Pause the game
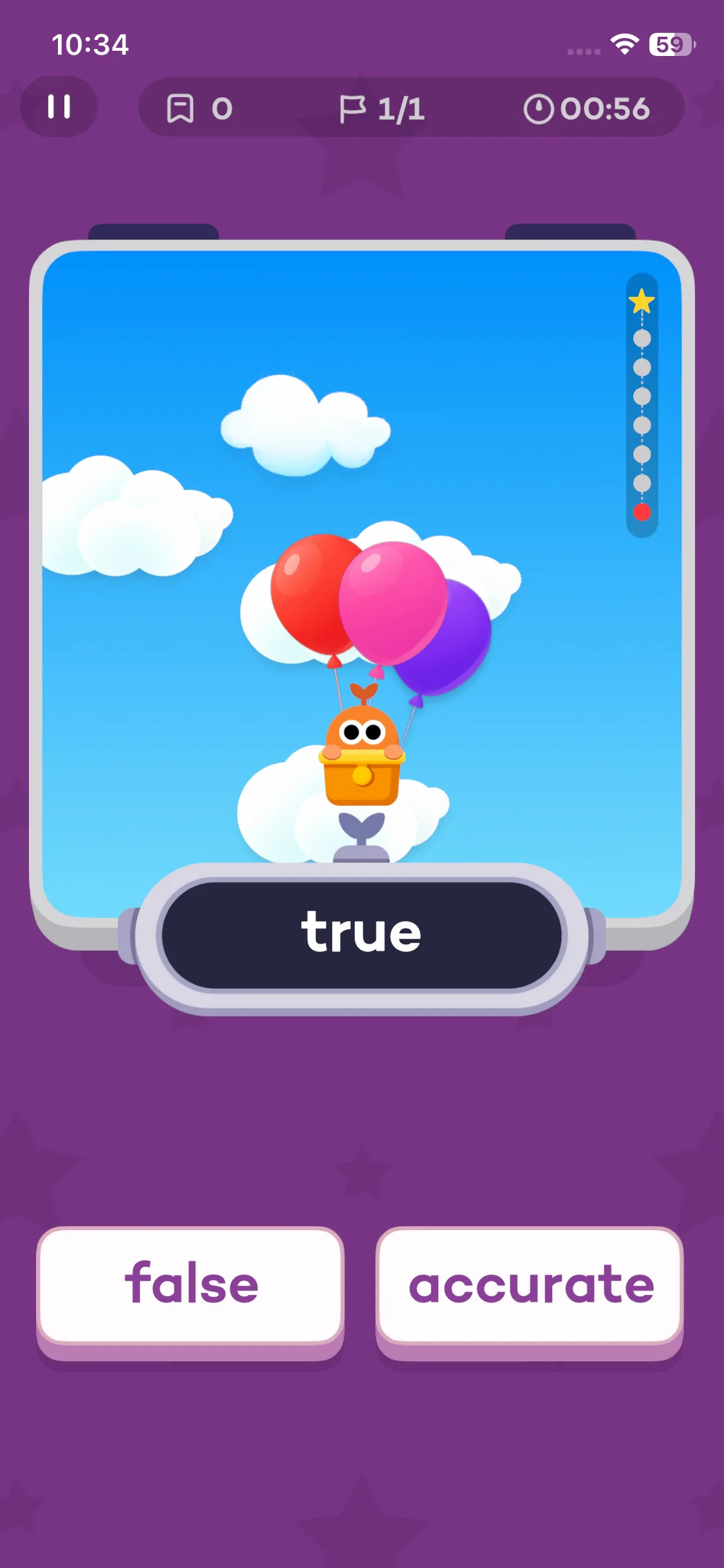 point(59,107)
